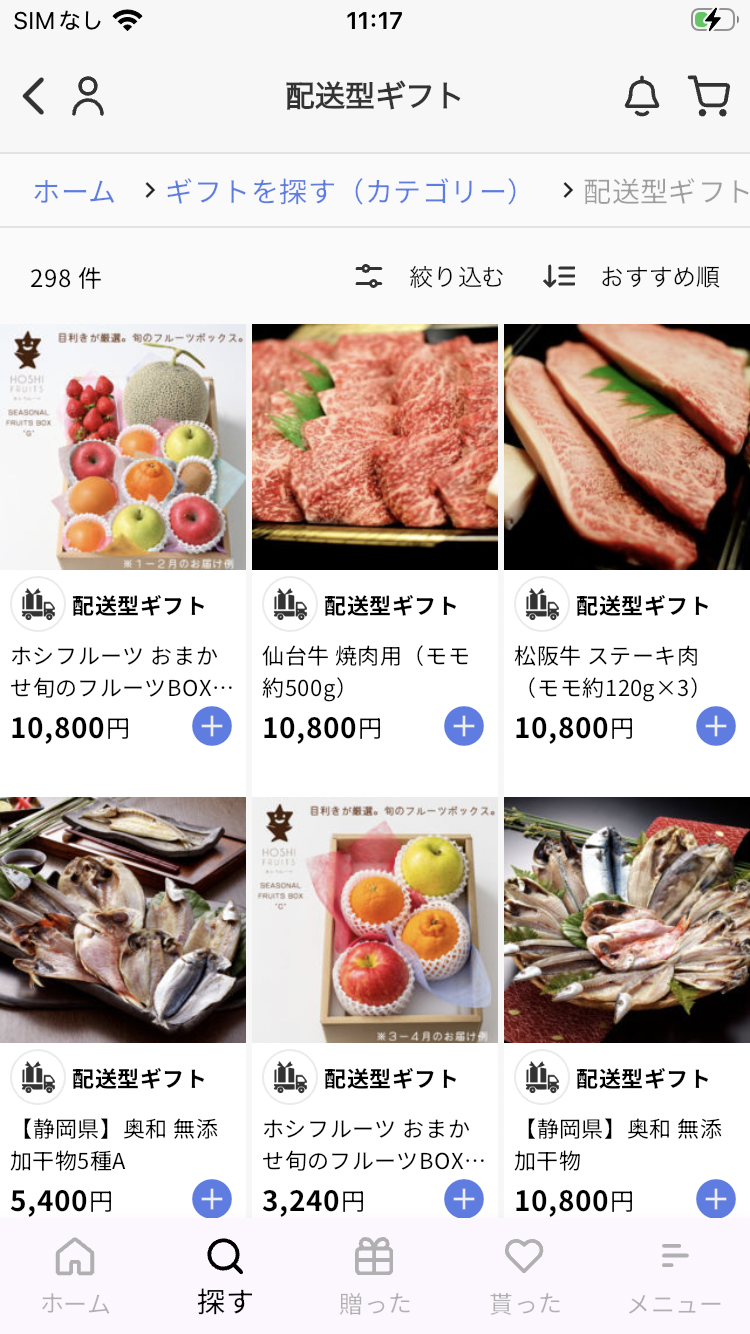750x1334 pixels.
Task: Open the メニュー tab
Action: click(675, 1276)
